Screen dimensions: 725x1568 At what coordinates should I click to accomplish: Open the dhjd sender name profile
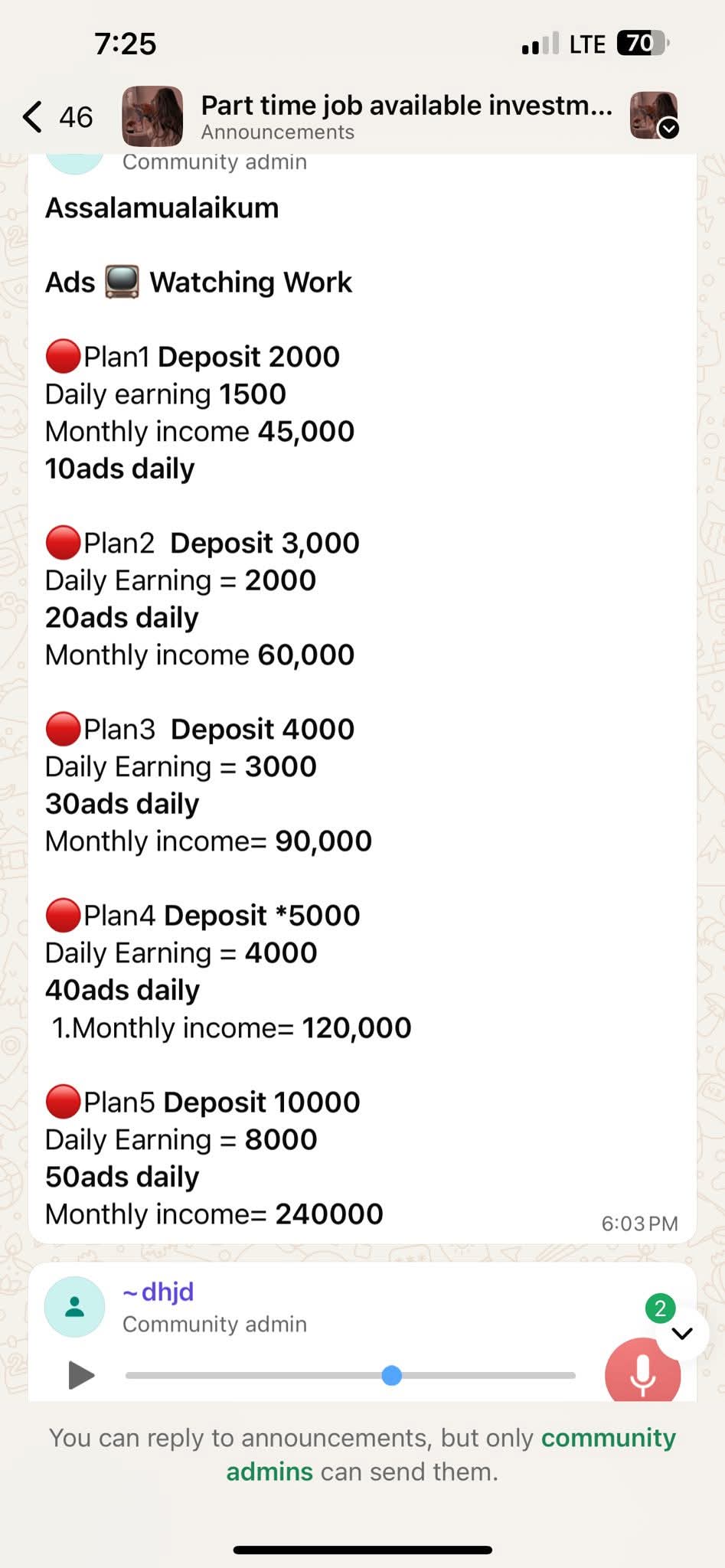(158, 1292)
